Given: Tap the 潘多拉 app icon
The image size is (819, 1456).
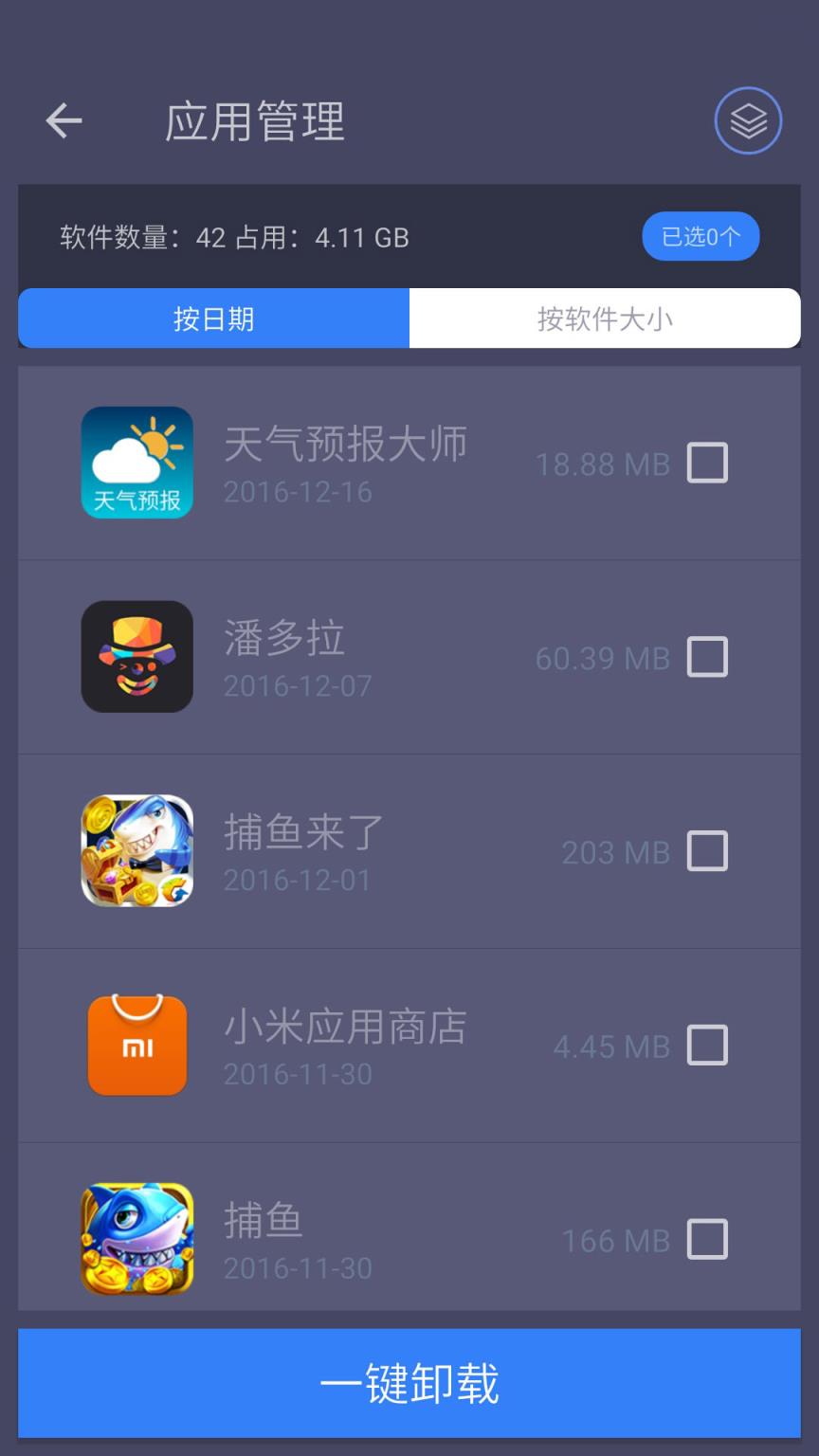Looking at the screenshot, I should pyautogui.click(x=136, y=656).
